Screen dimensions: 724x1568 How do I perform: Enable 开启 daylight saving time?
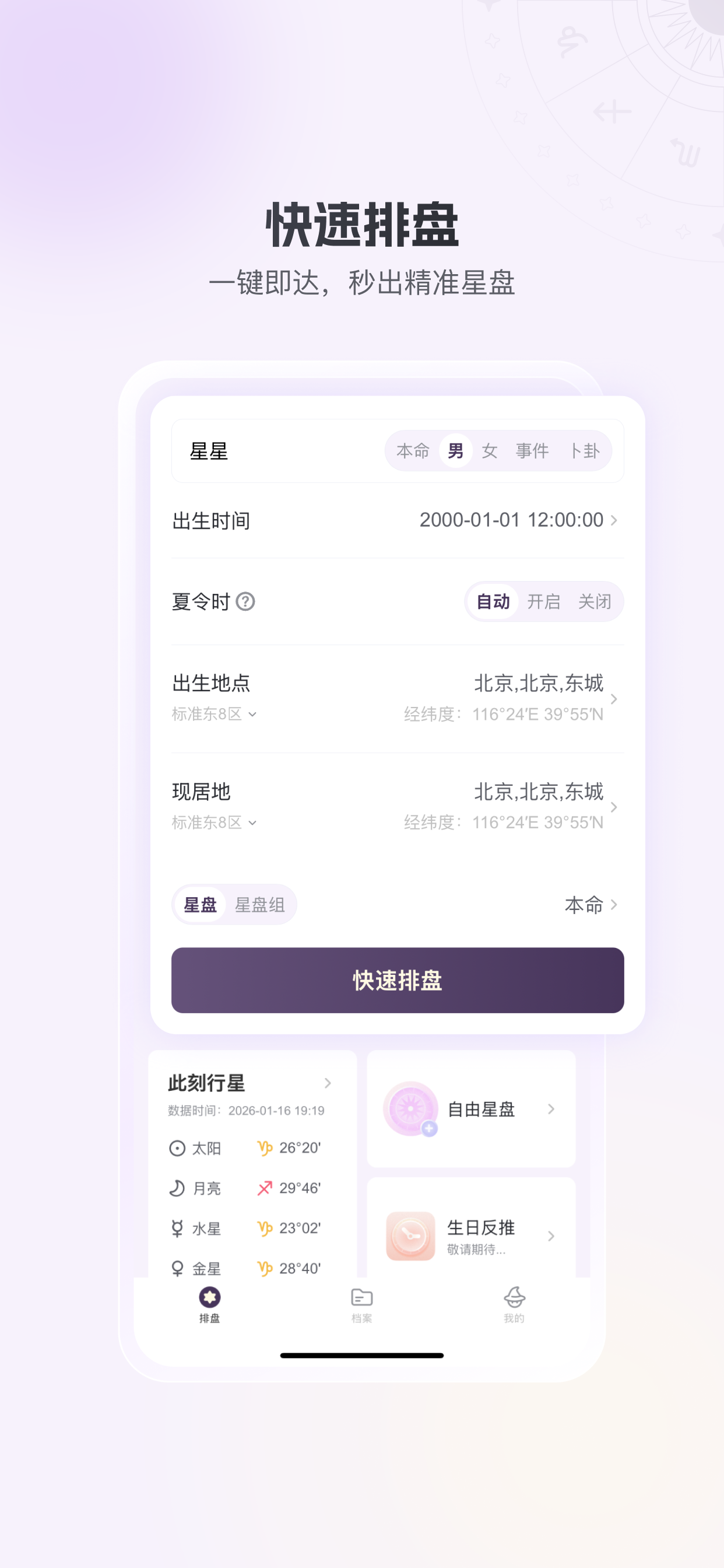[546, 601]
